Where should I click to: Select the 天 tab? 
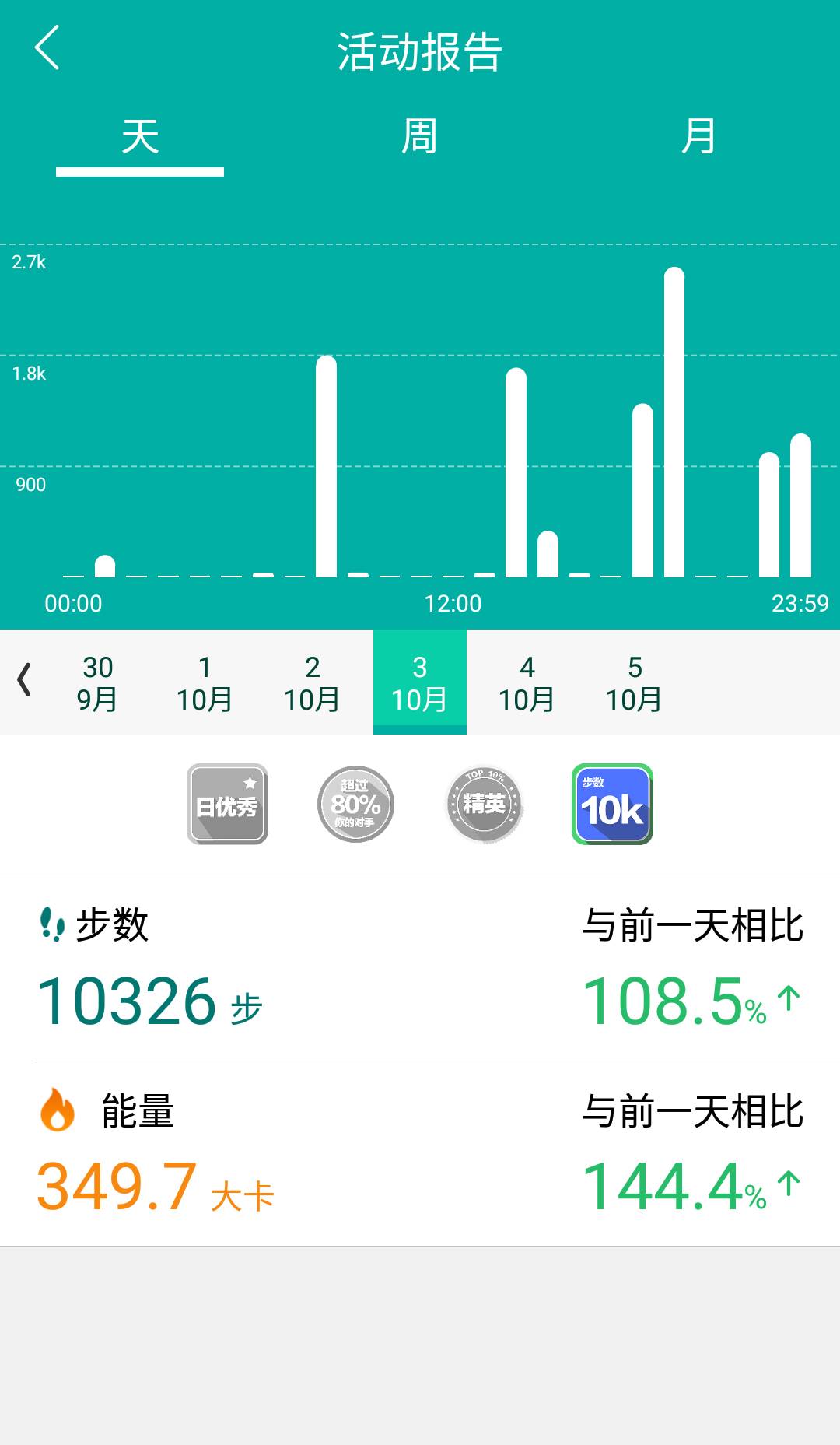coord(140,137)
